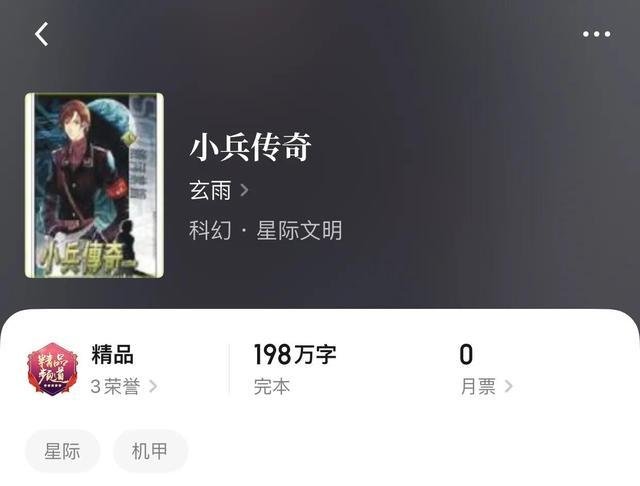Viewport: 640px width, 486px height.
Task: Open author 玄雨's page
Action: click(x=219, y=190)
